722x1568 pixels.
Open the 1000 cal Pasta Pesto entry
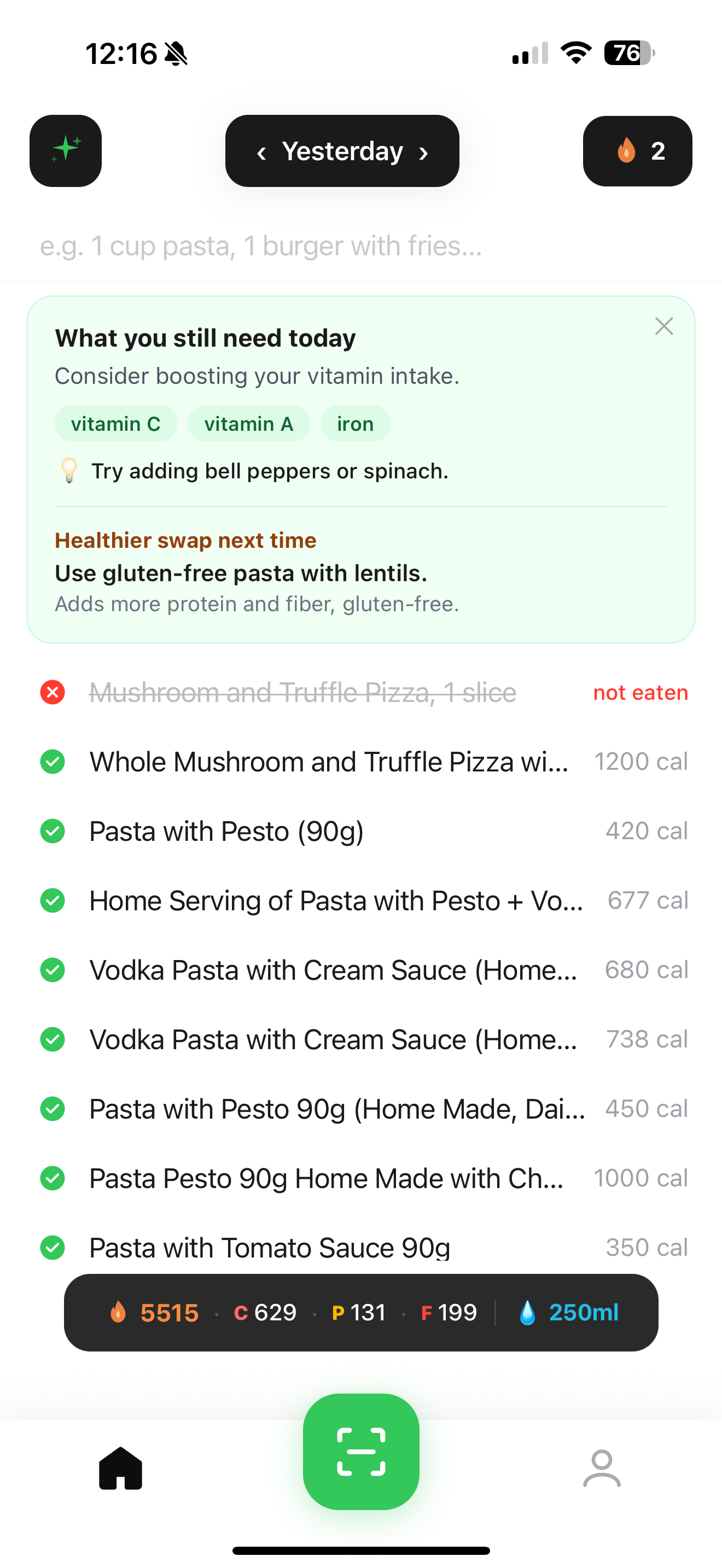pos(327,1178)
